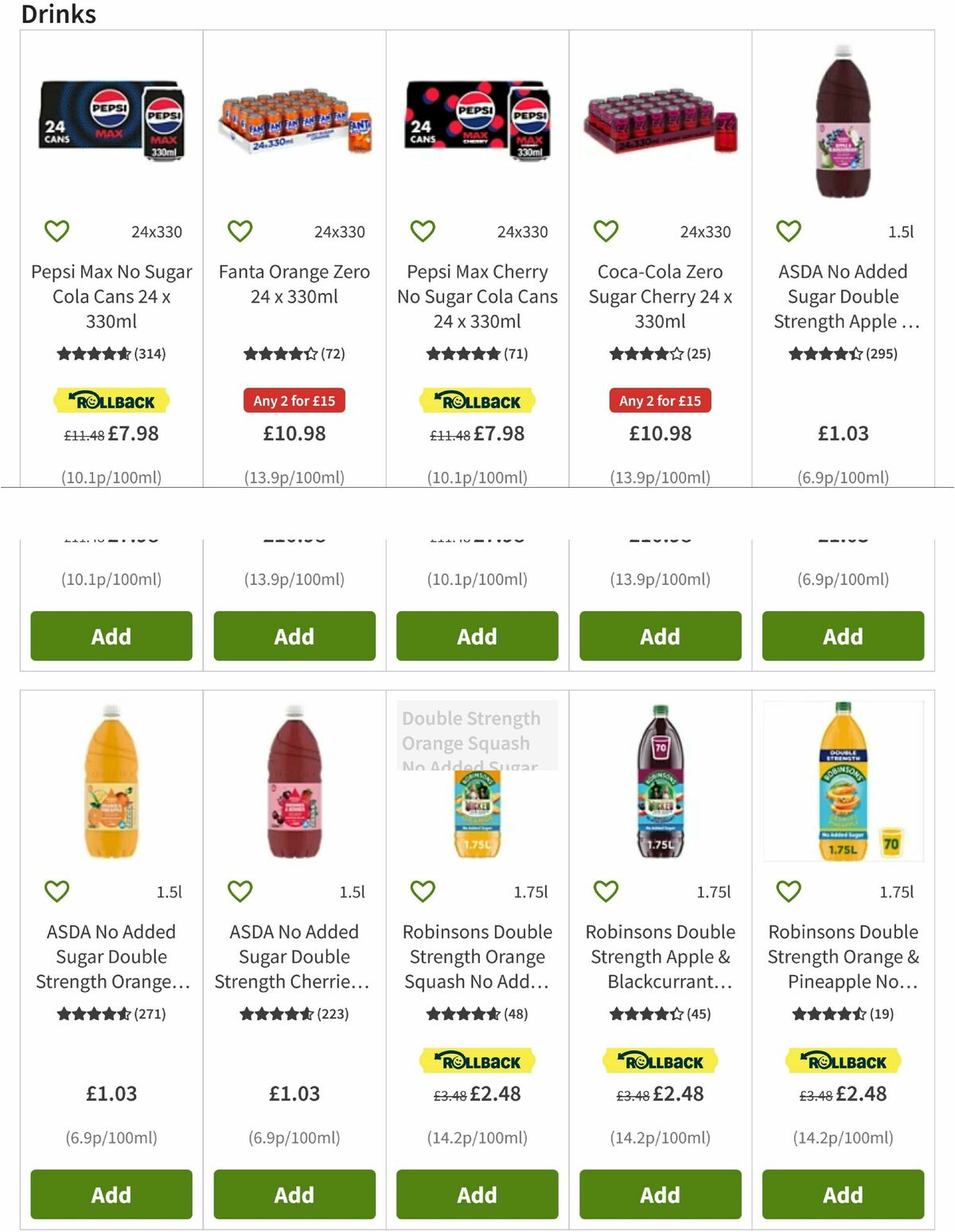
Task: Open the Pepsi Max Cherry product page
Action: pos(476,296)
